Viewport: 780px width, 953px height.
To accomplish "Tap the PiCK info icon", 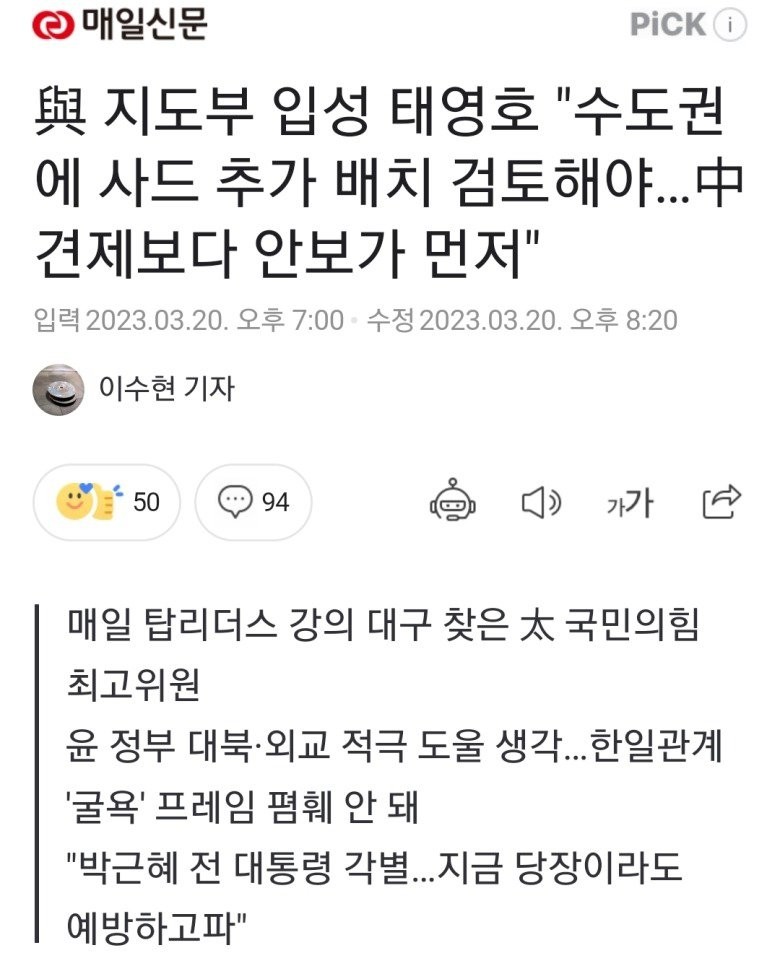I will point(734,26).
